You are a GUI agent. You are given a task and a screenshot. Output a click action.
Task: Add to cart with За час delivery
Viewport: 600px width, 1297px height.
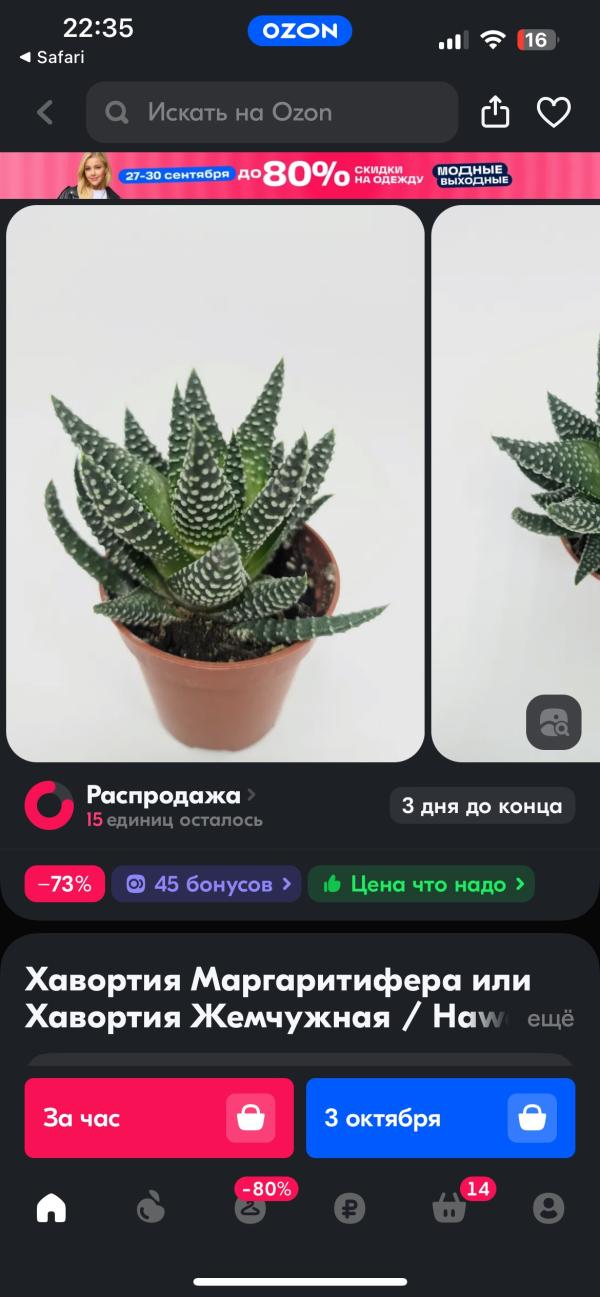(x=159, y=1118)
